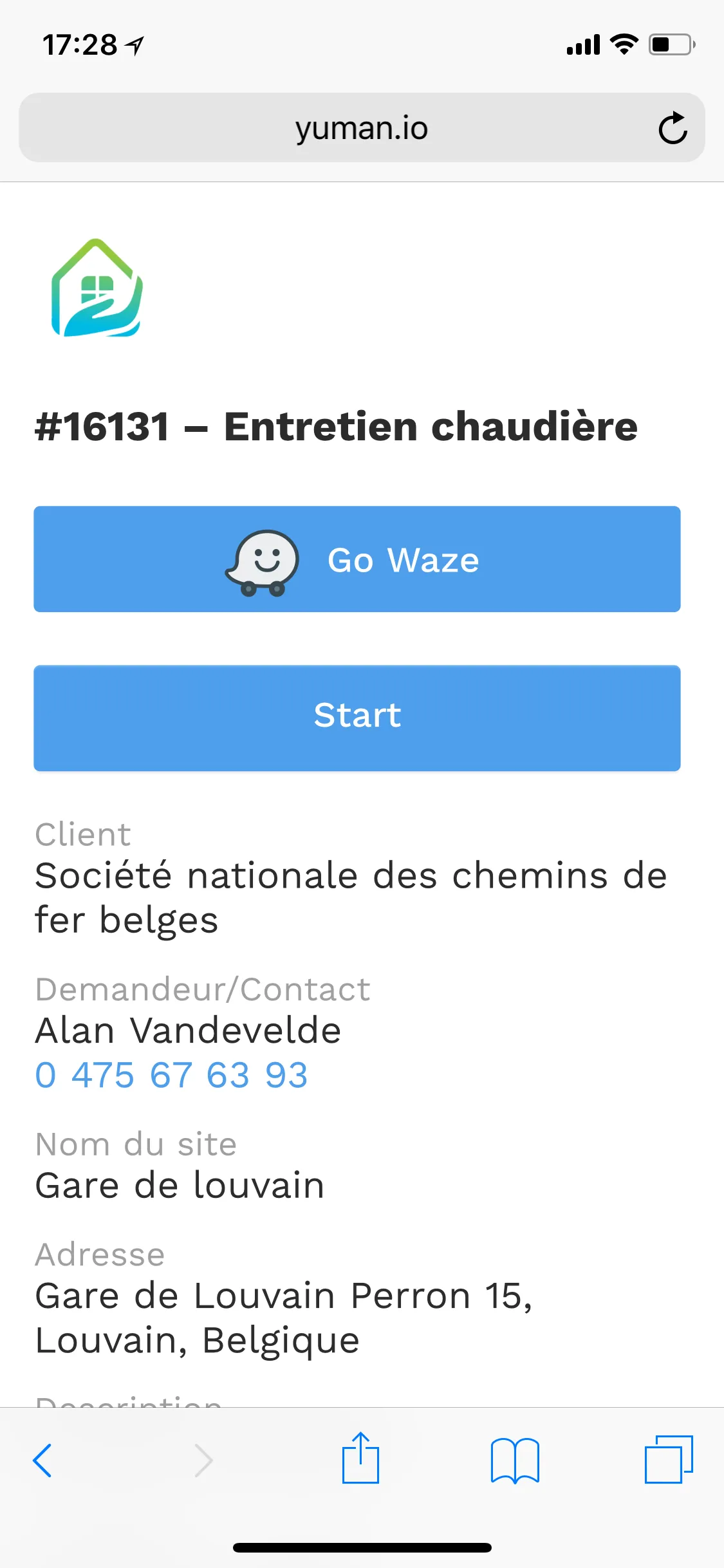Viewport: 724px width, 1568px height.
Task: Tap the Start button
Action: (x=357, y=718)
